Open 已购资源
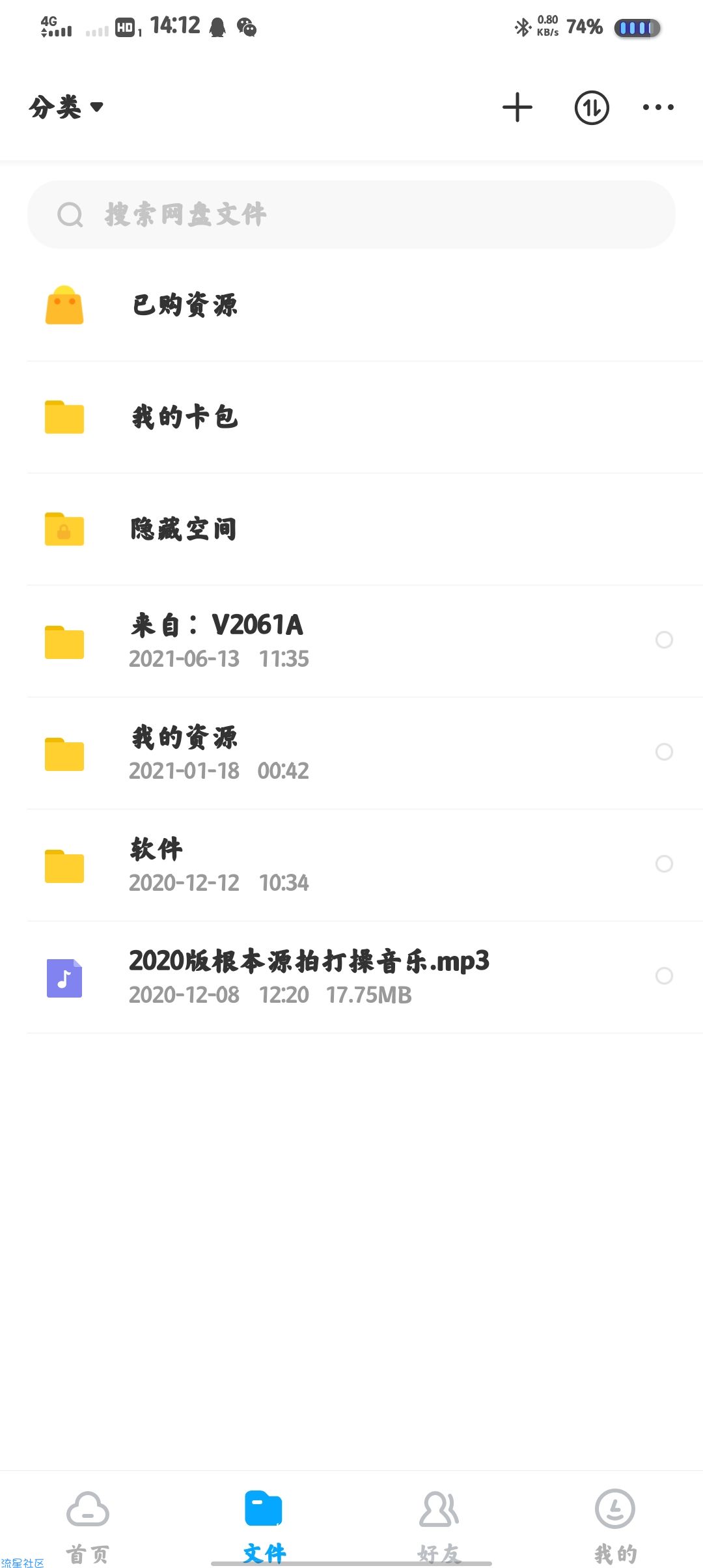The height and width of the screenshot is (1568, 703). (351, 305)
